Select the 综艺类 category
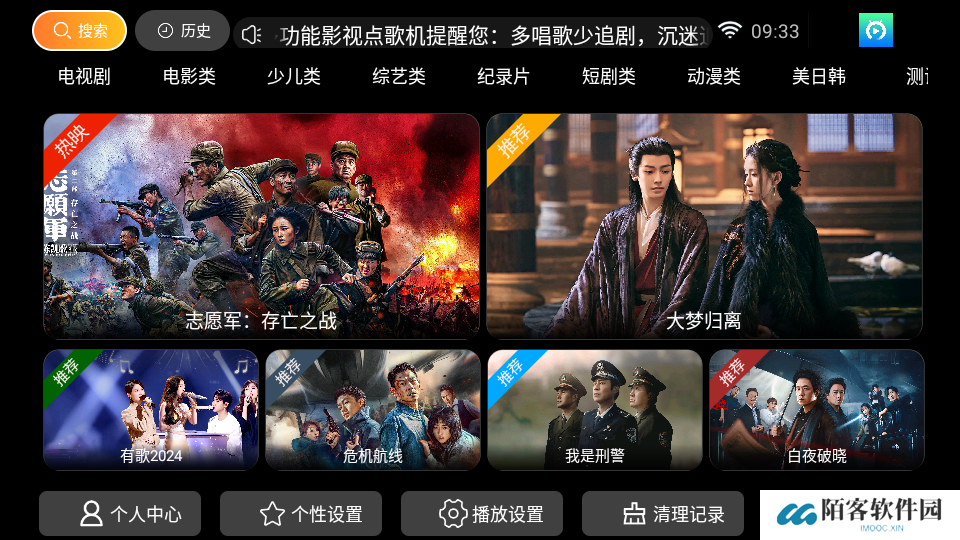Viewport: 960px width, 540px height. pyautogui.click(x=399, y=77)
